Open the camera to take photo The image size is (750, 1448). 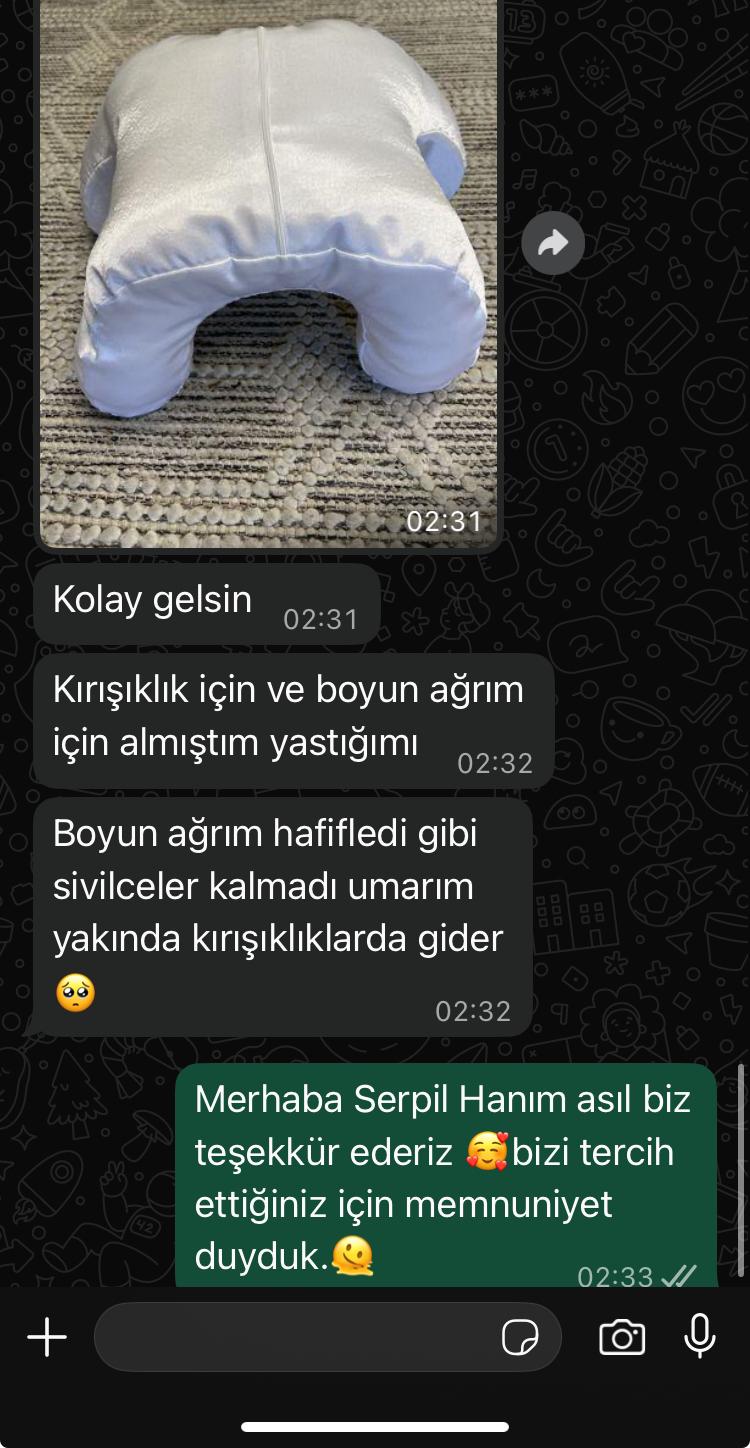[x=622, y=1337]
